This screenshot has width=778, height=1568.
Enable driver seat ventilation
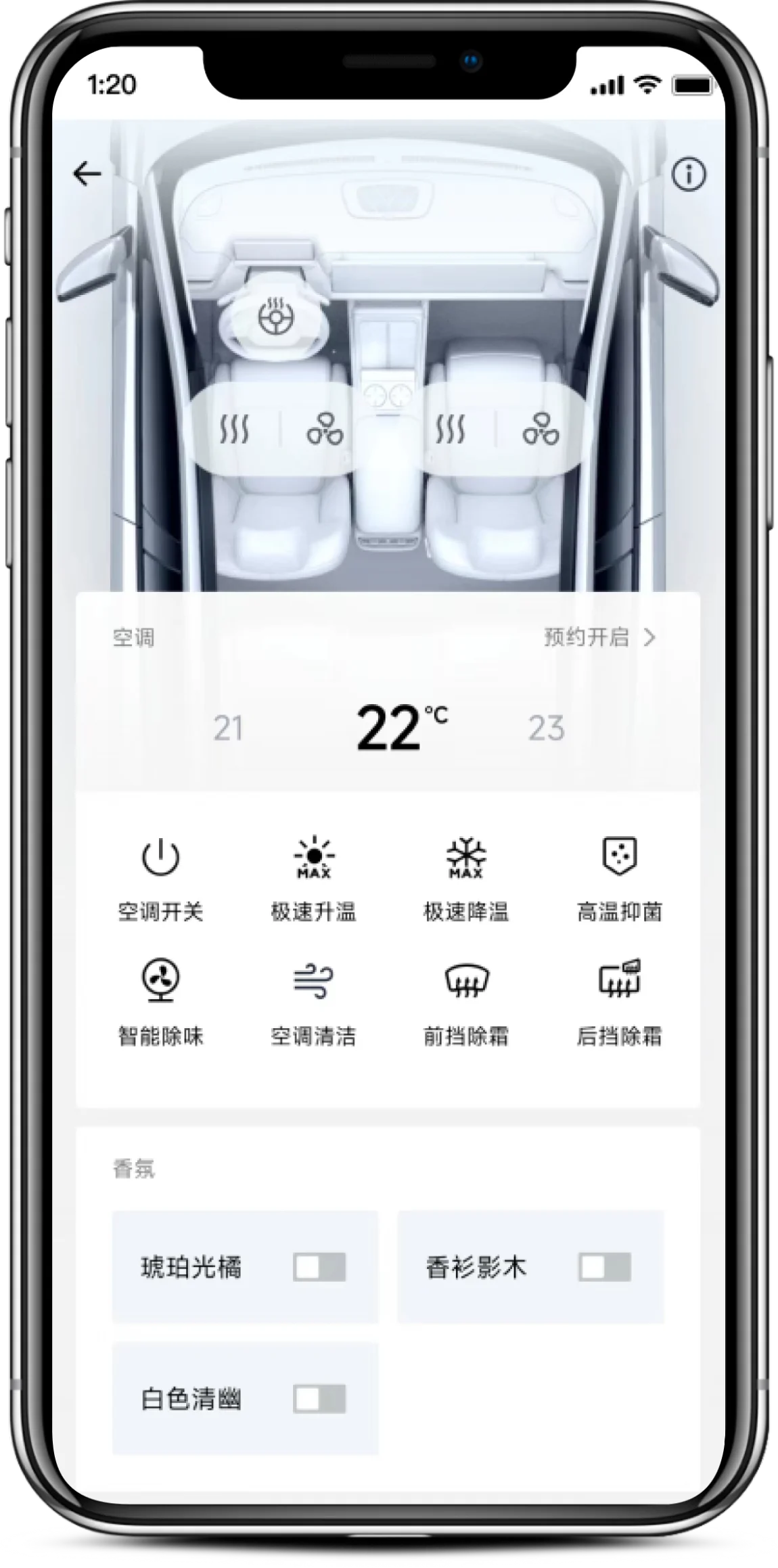325,430
